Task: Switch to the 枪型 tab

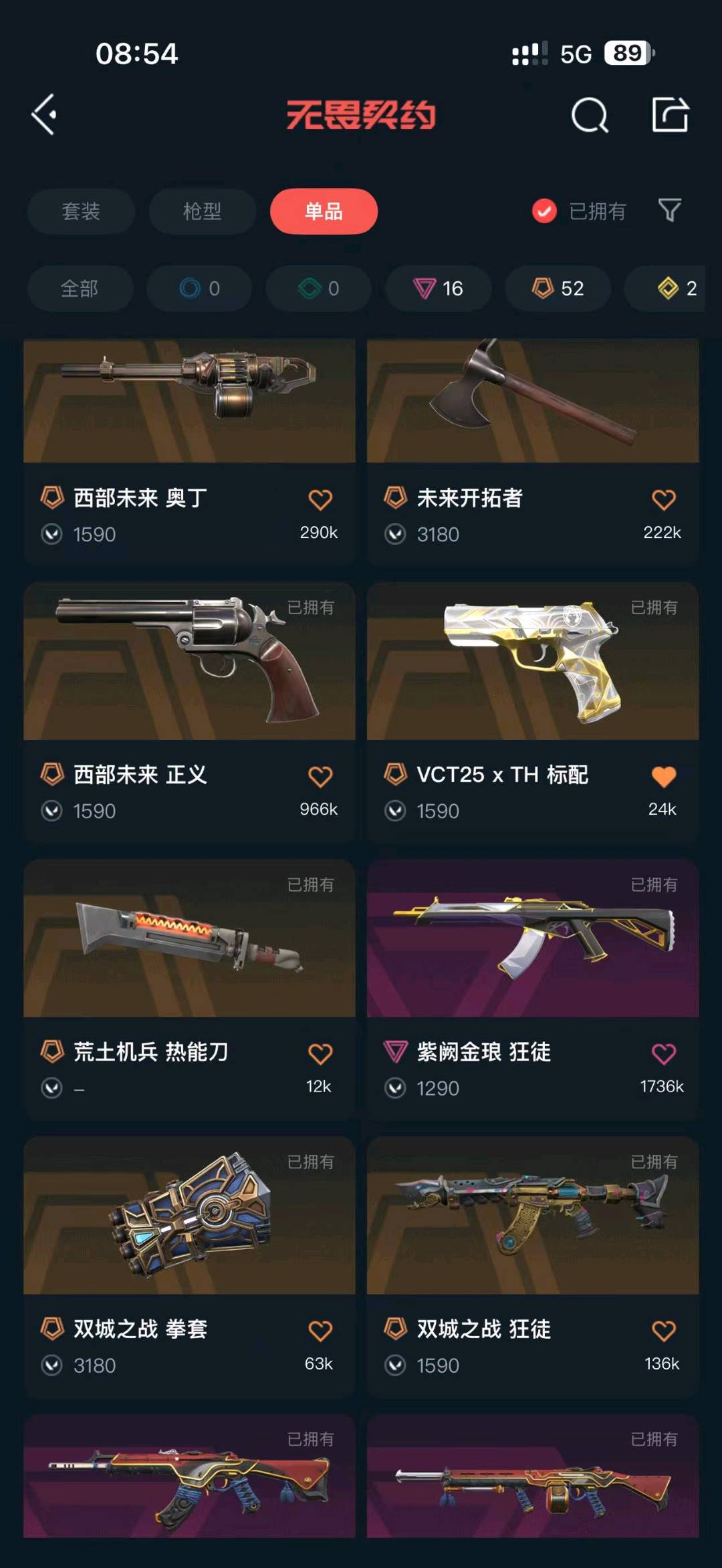Action: coord(203,211)
